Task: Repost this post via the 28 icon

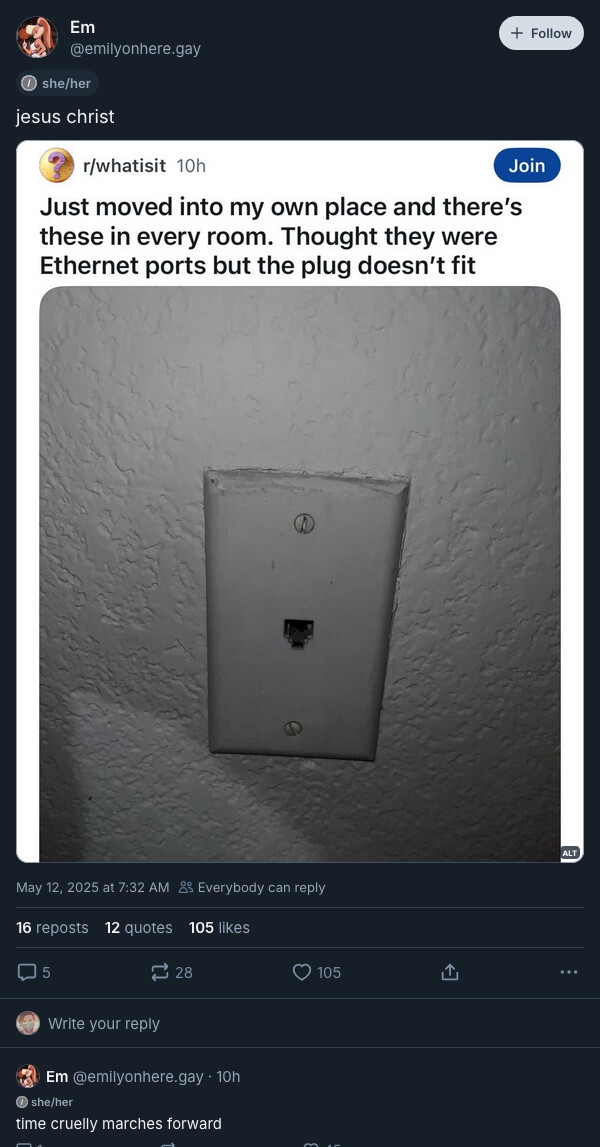Action: (x=171, y=972)
